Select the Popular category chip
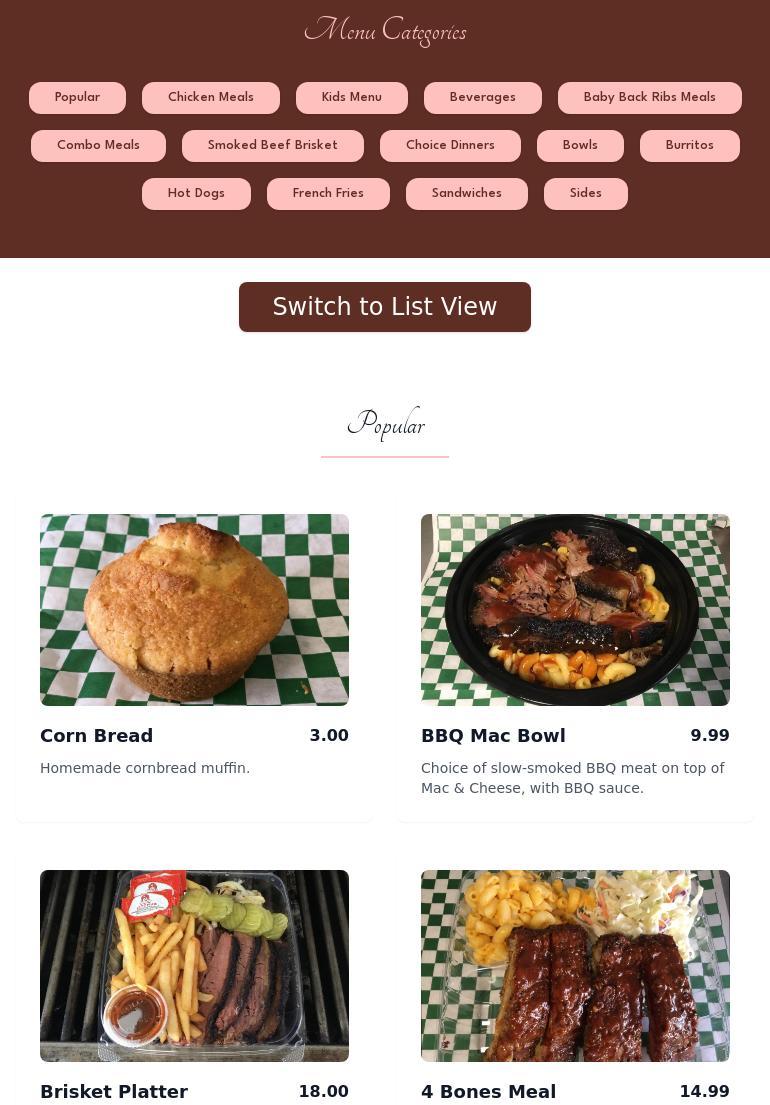This screenshot has width=770, height=1105. coord(77,98)
